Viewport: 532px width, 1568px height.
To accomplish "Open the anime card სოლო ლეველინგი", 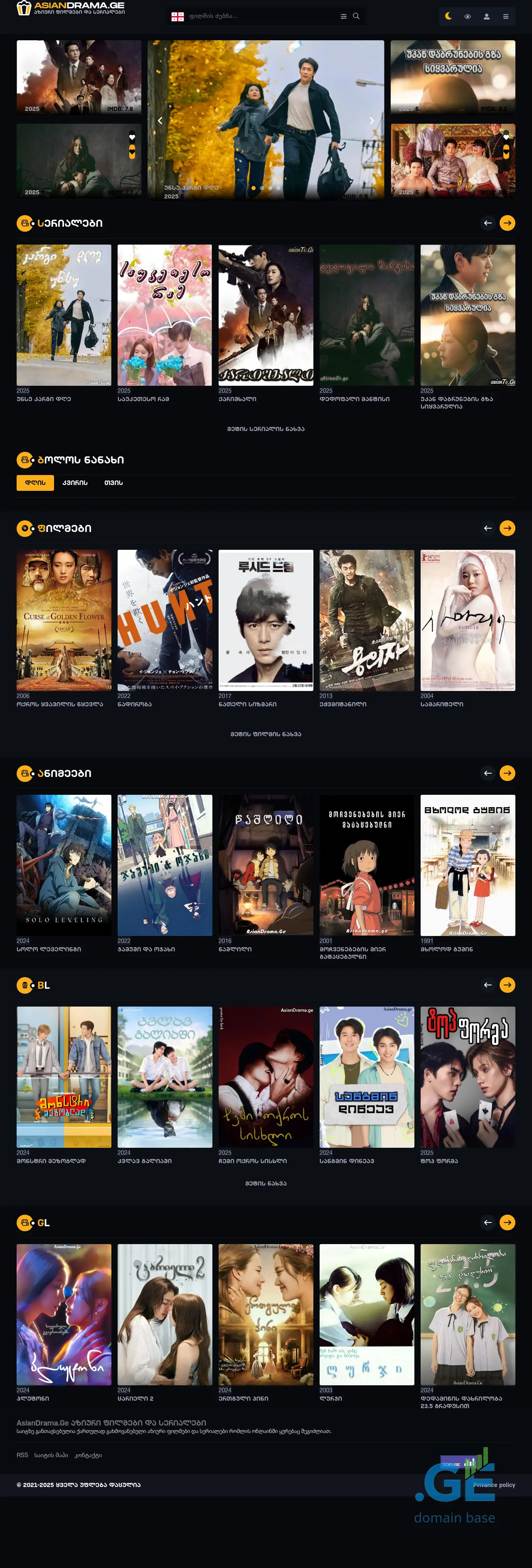I will [64, 865].
